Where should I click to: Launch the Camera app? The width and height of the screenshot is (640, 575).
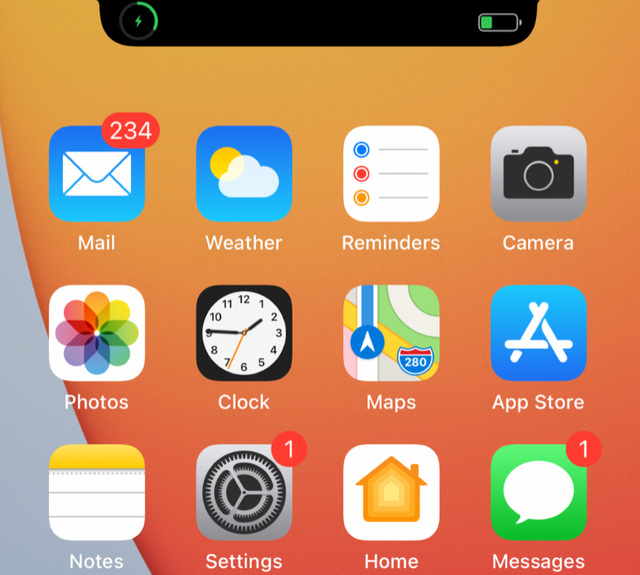tap(538, 174)
